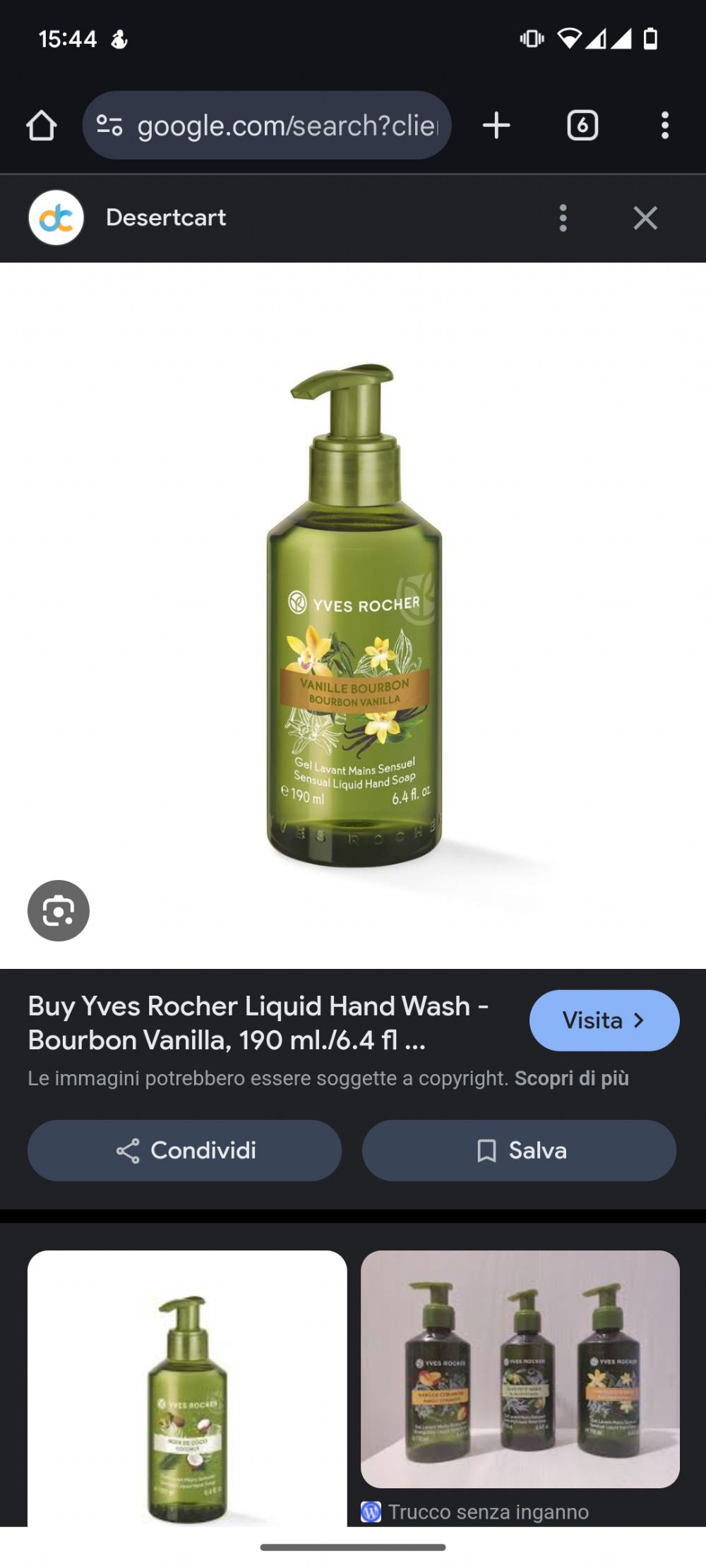Open the Desertcart source header

166,218
